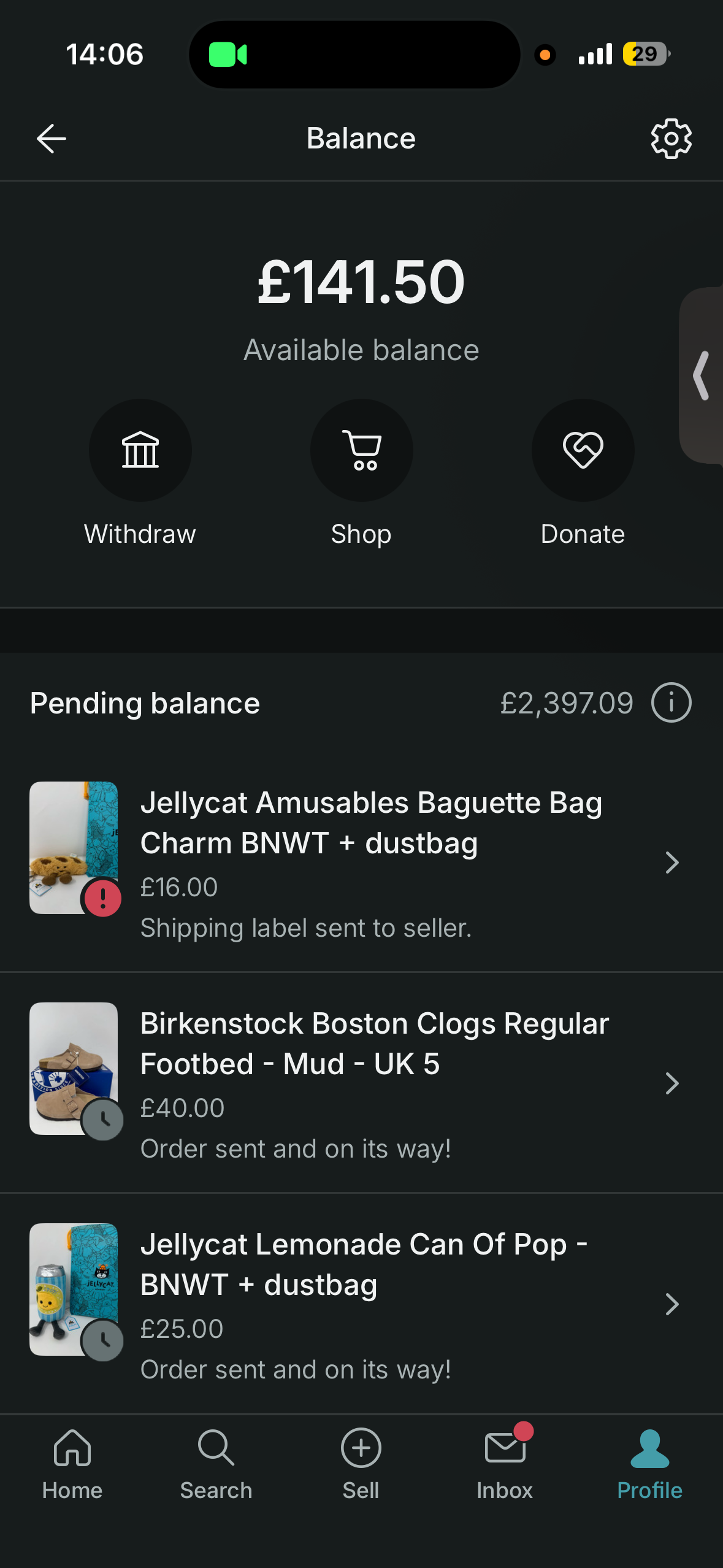Check the Inbox tab
This screenshot has height=1568, width=723.
[505, 1464]
